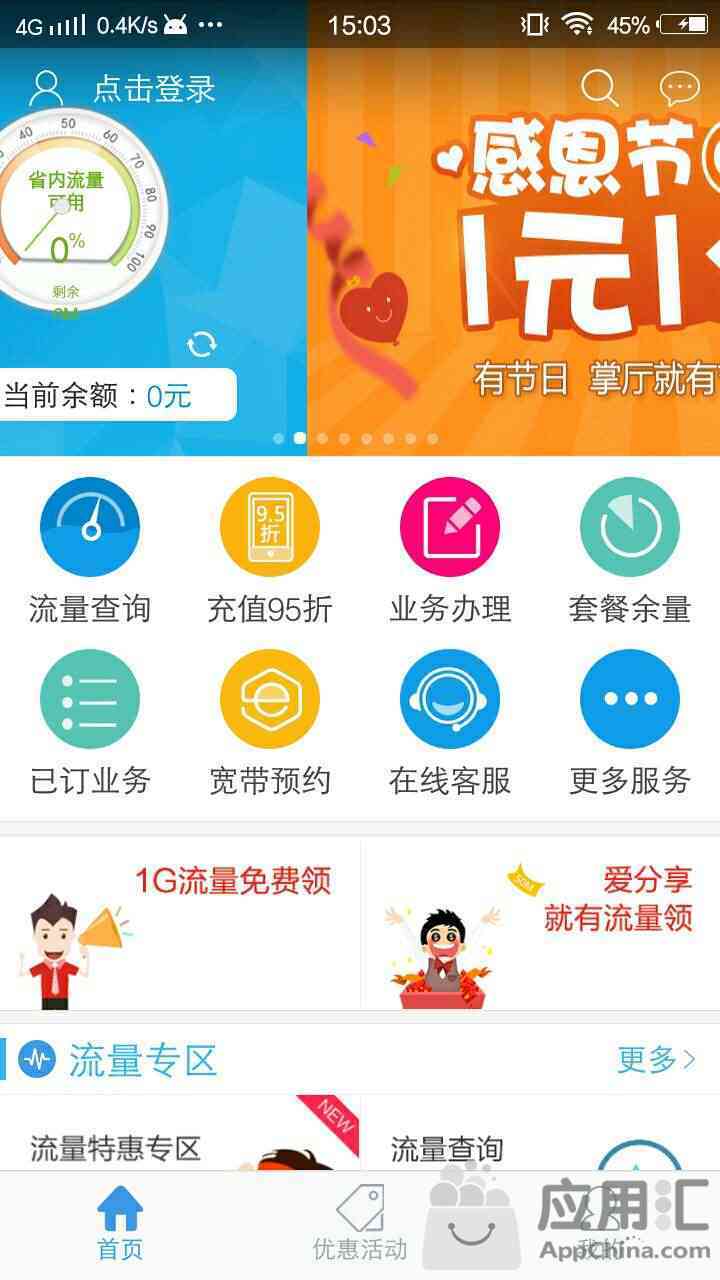Tap 点击登录 to log in
This screenshot has width=720, height=1280.
pos(155,89)
